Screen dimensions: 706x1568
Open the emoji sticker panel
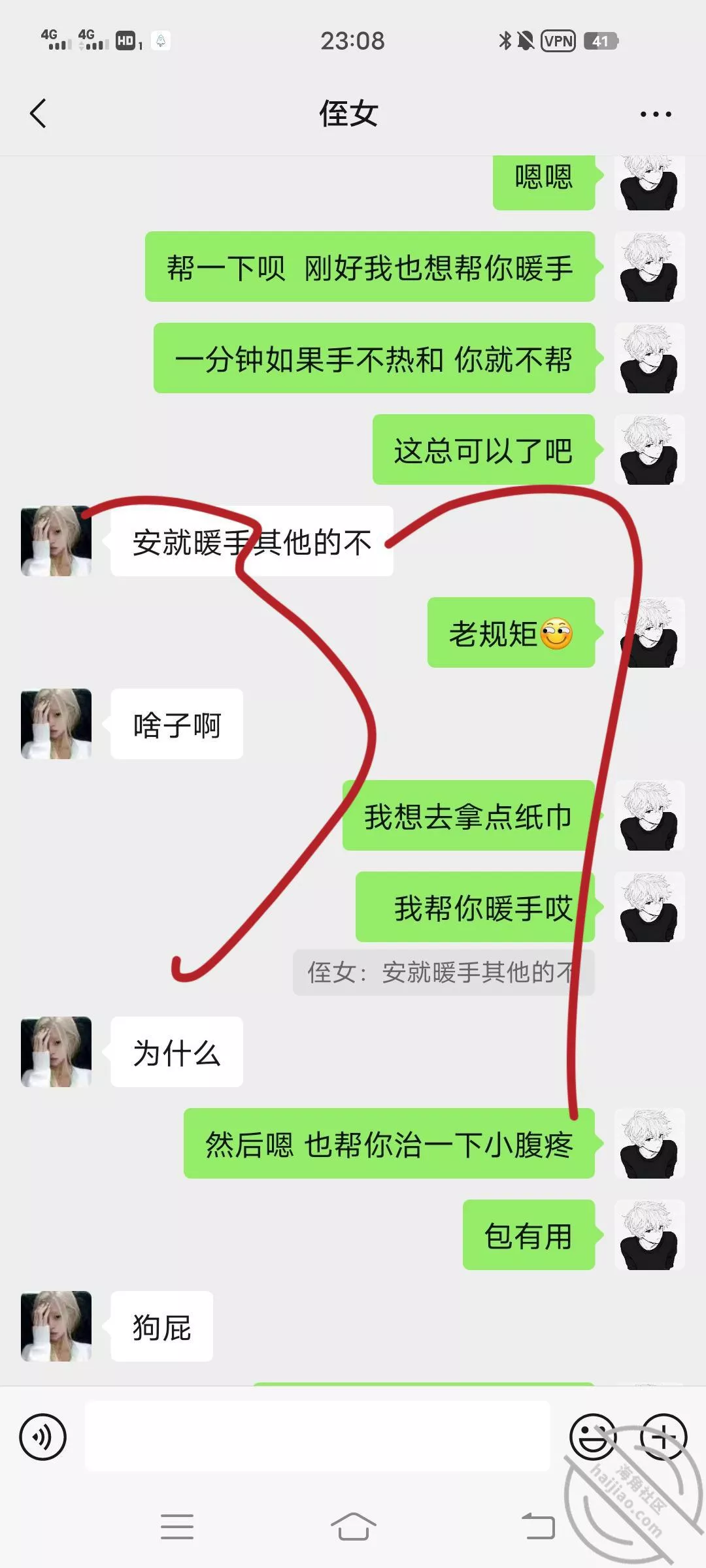tap(592, 1437)
